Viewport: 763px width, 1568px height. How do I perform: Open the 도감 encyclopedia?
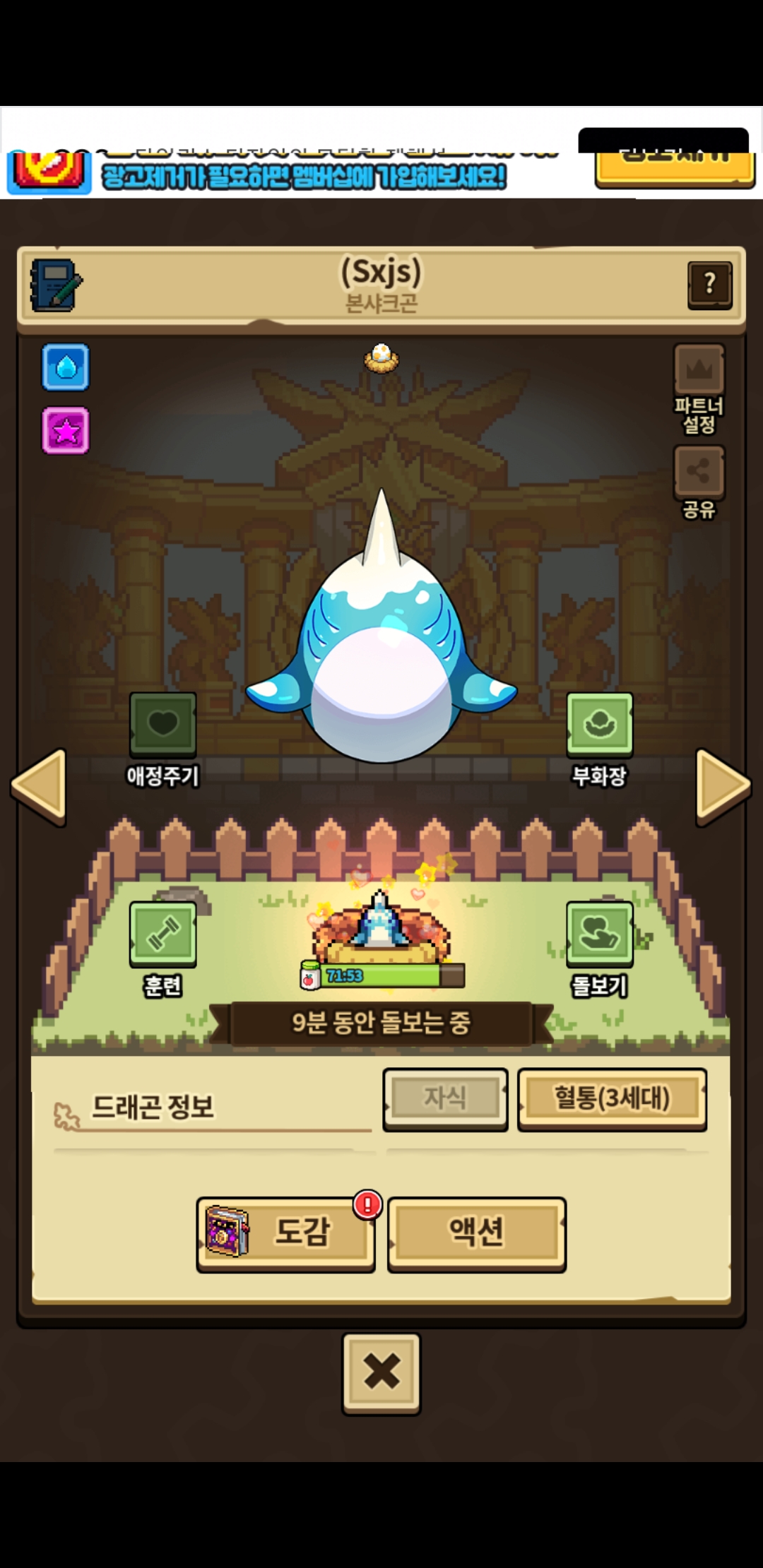click(x=286, y=1233)
